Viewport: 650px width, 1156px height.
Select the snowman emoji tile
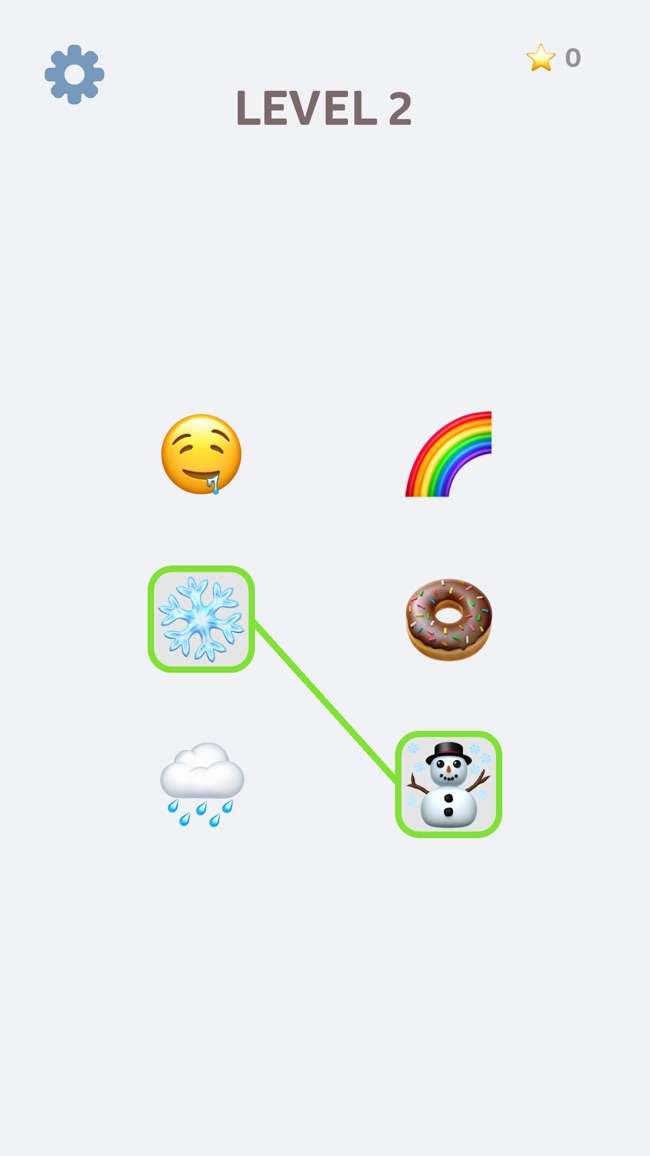(x=448, y=784)
